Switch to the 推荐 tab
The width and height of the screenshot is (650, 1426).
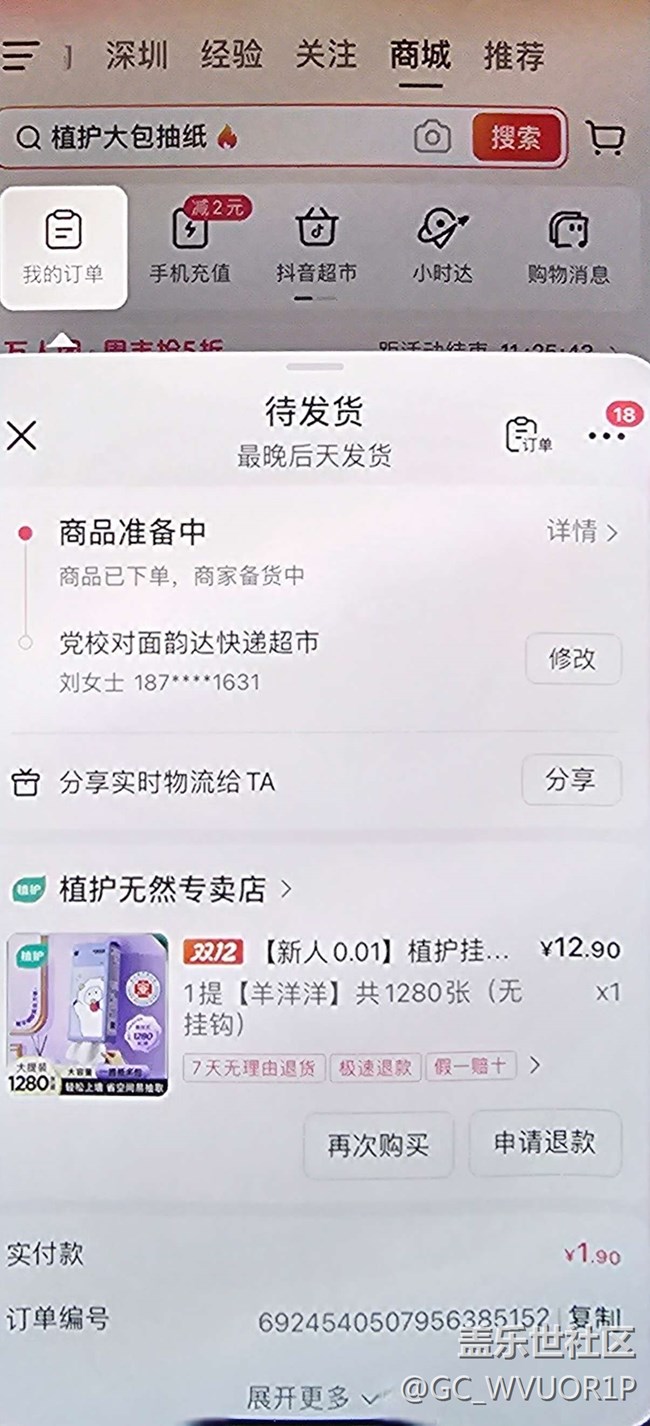pos(514,55)
